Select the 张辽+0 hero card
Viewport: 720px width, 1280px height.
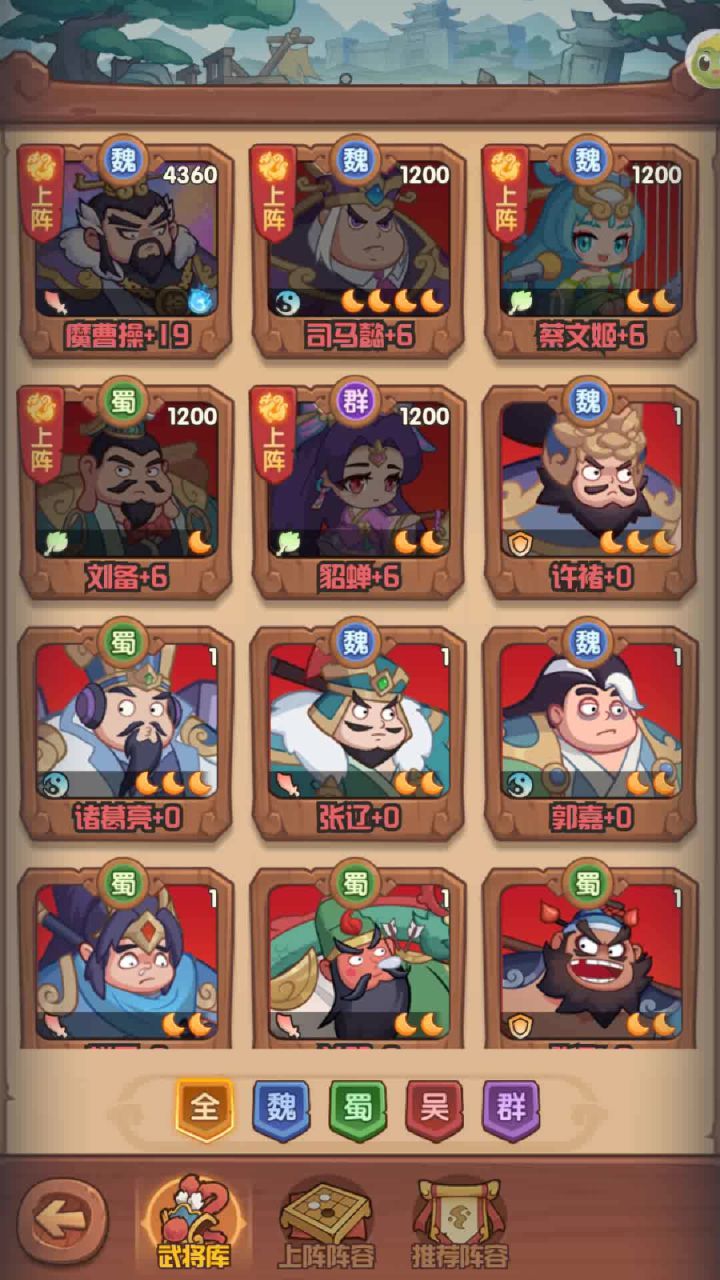click(358, 733)
